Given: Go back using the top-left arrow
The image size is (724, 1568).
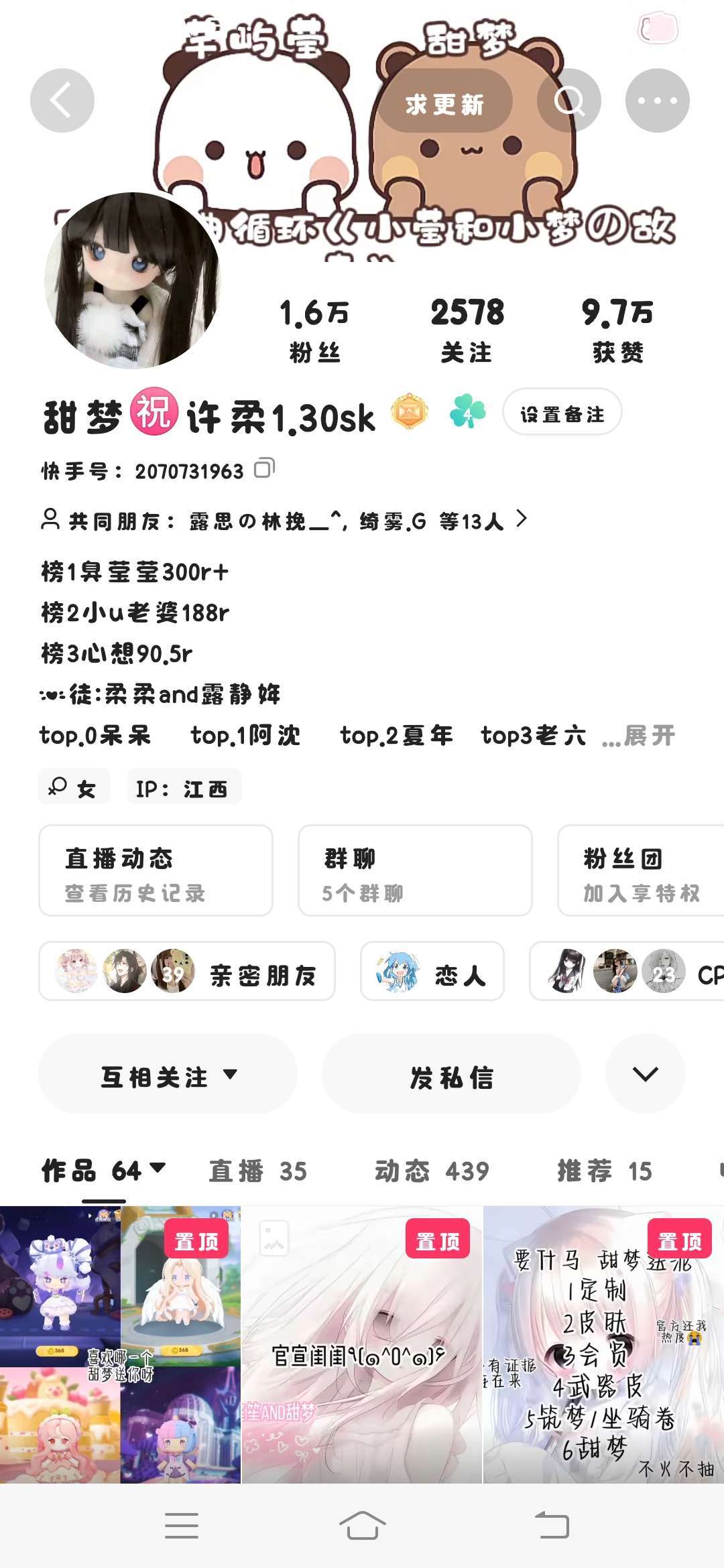Looking at the screenshot, I should pos(62,101).
